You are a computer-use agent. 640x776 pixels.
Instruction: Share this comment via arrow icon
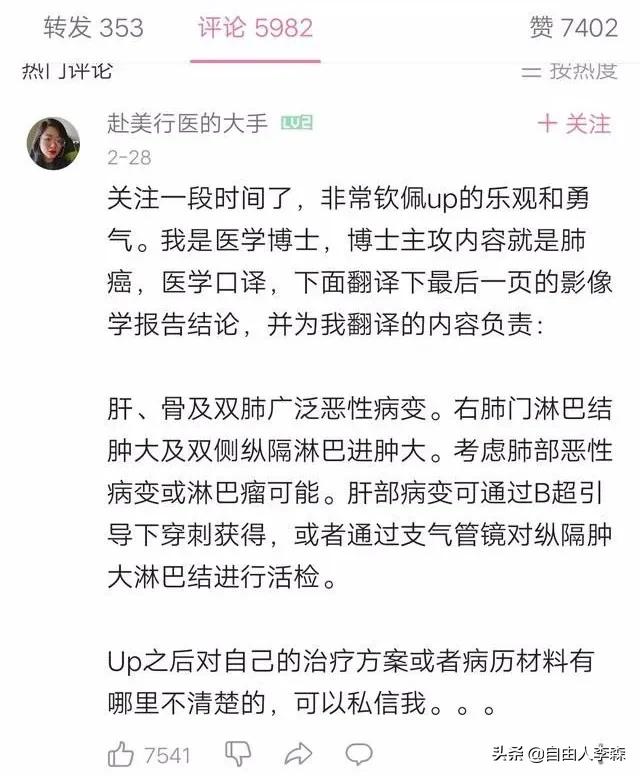(297, 752)
